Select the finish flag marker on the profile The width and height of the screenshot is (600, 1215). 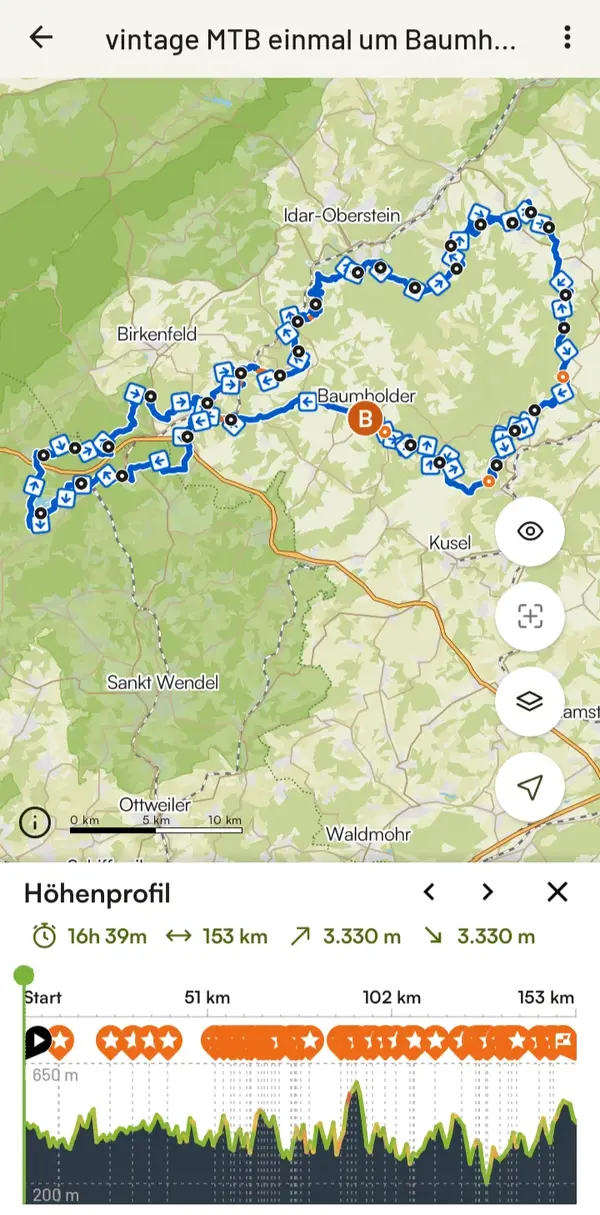pos(565,1041)
